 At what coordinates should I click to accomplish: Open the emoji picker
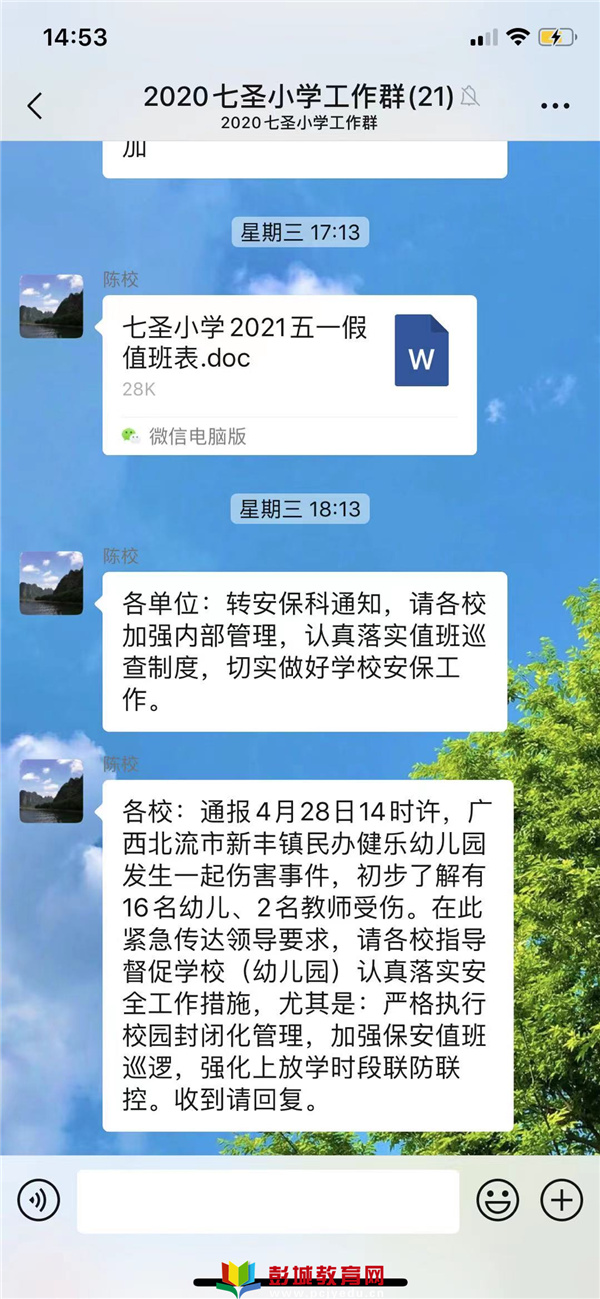click(x=497, y=1199)
